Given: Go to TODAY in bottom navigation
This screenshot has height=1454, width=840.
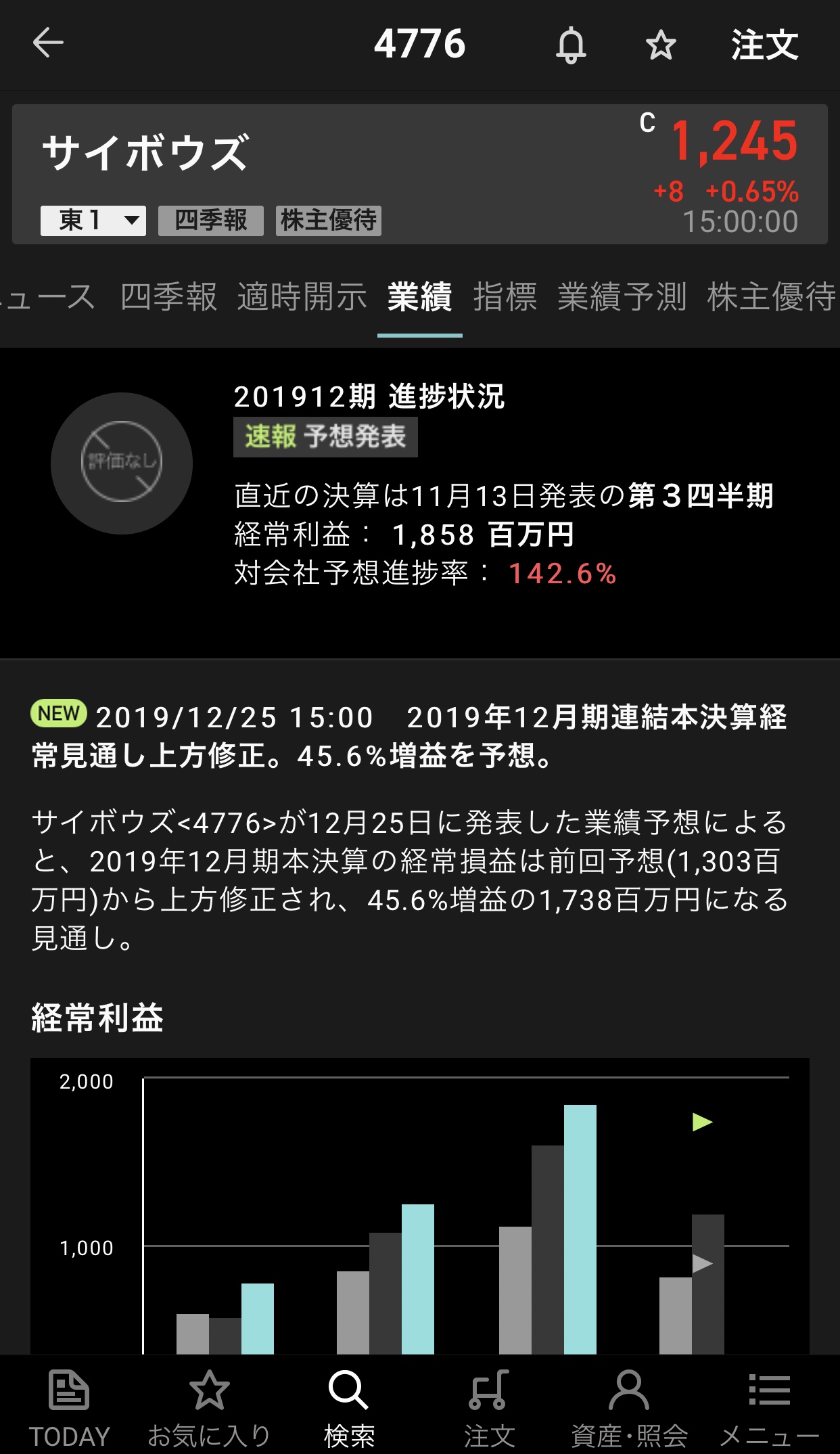Looking at the screenshot, I should [x=69, y=1405].
